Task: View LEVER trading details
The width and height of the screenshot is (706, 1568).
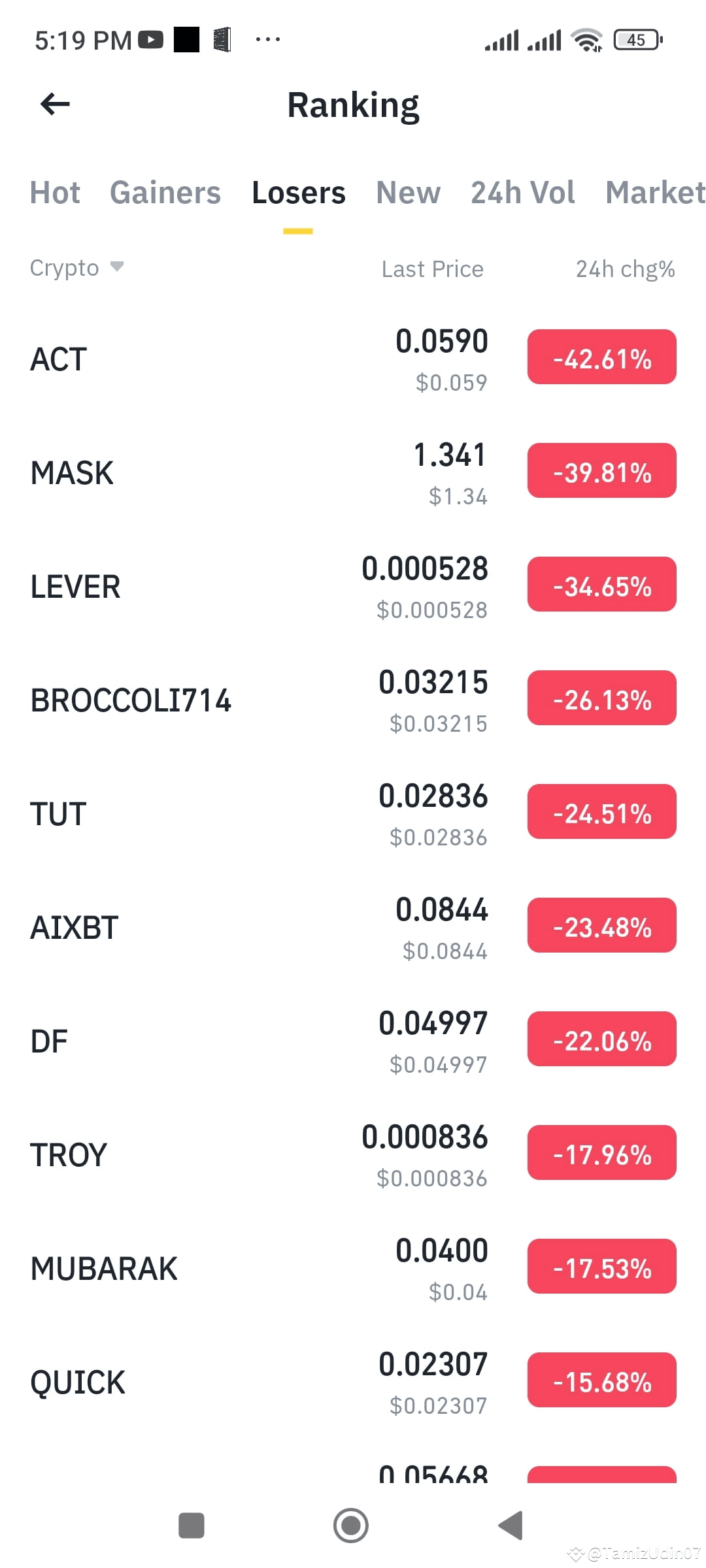Action: pos(353,587)
